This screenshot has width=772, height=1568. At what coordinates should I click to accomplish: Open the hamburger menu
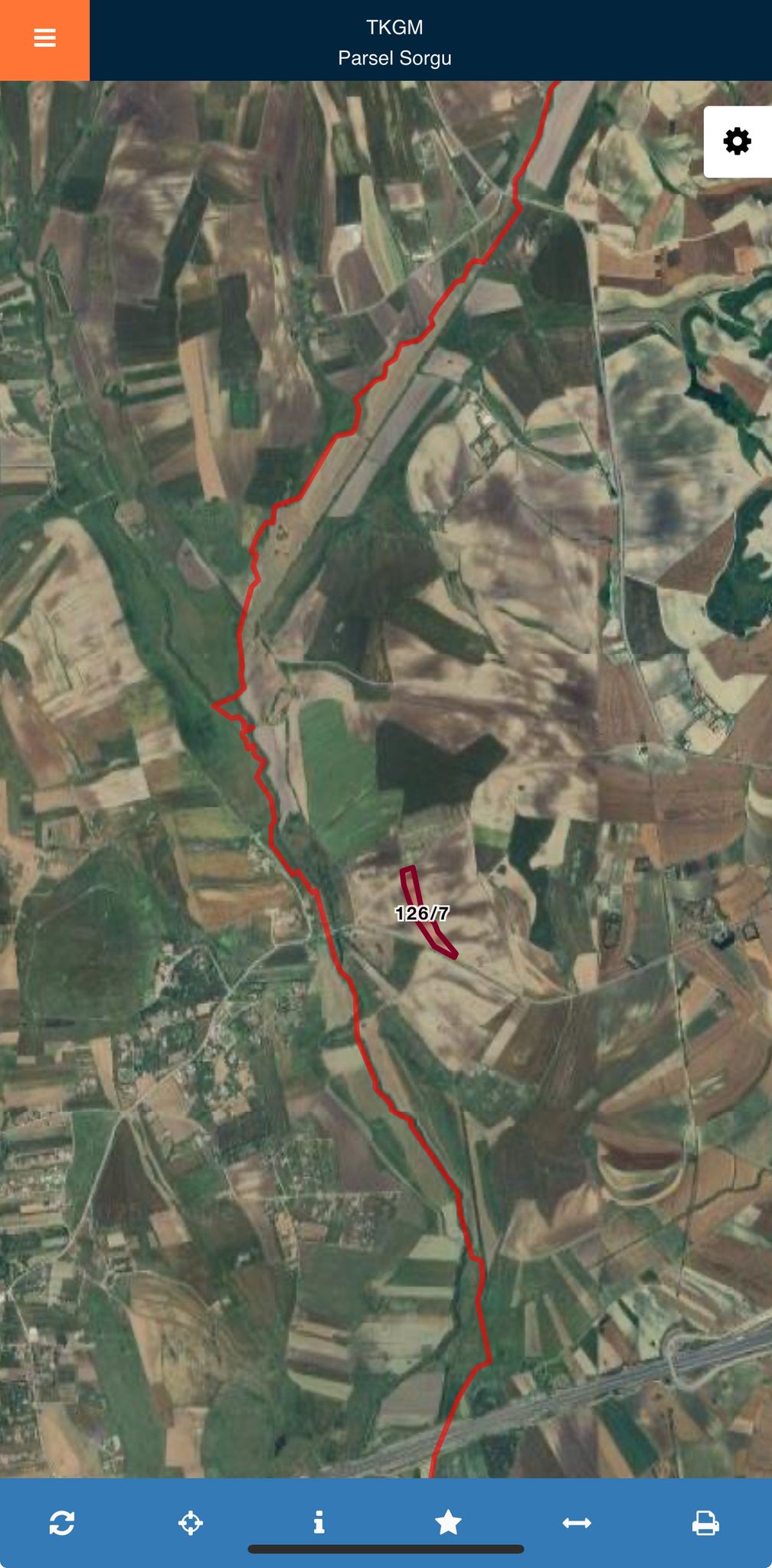(x=44, y=38)
